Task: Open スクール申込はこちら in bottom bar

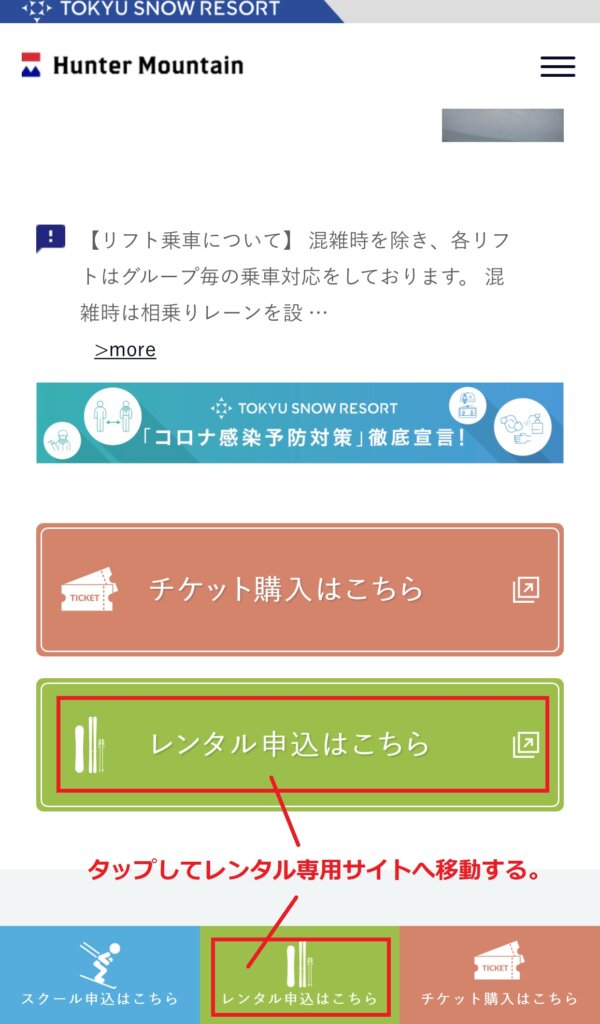Action: (x=100, y=975)
